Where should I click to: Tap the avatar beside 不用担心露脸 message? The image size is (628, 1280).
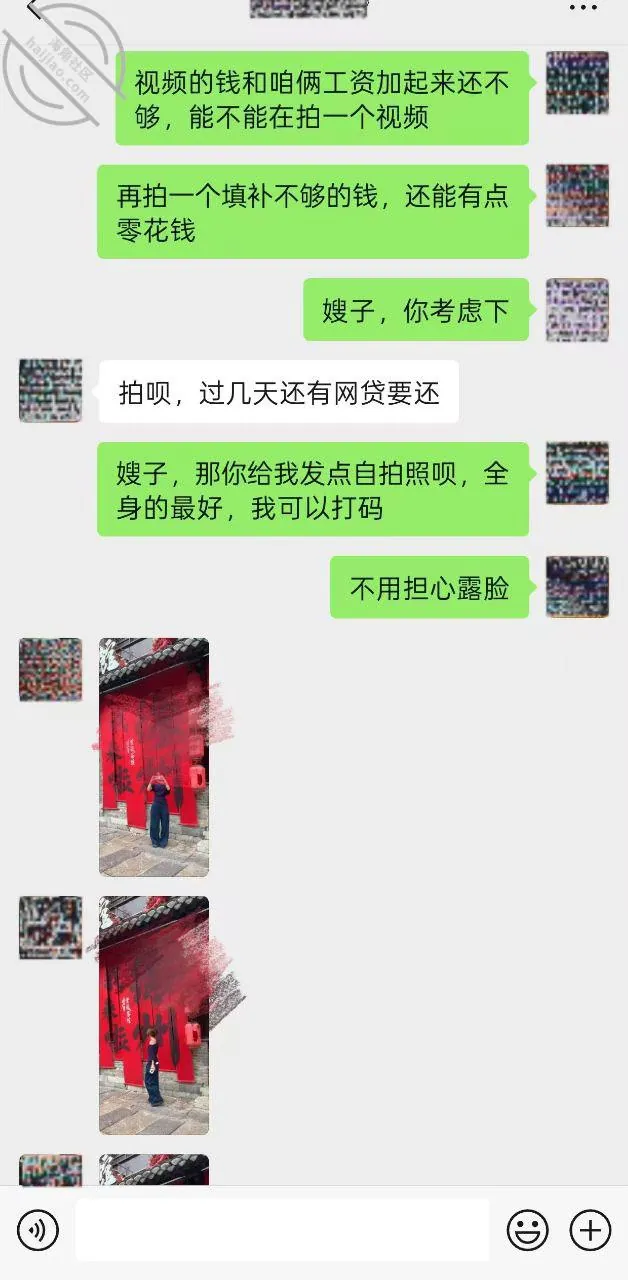click(577, 586)
